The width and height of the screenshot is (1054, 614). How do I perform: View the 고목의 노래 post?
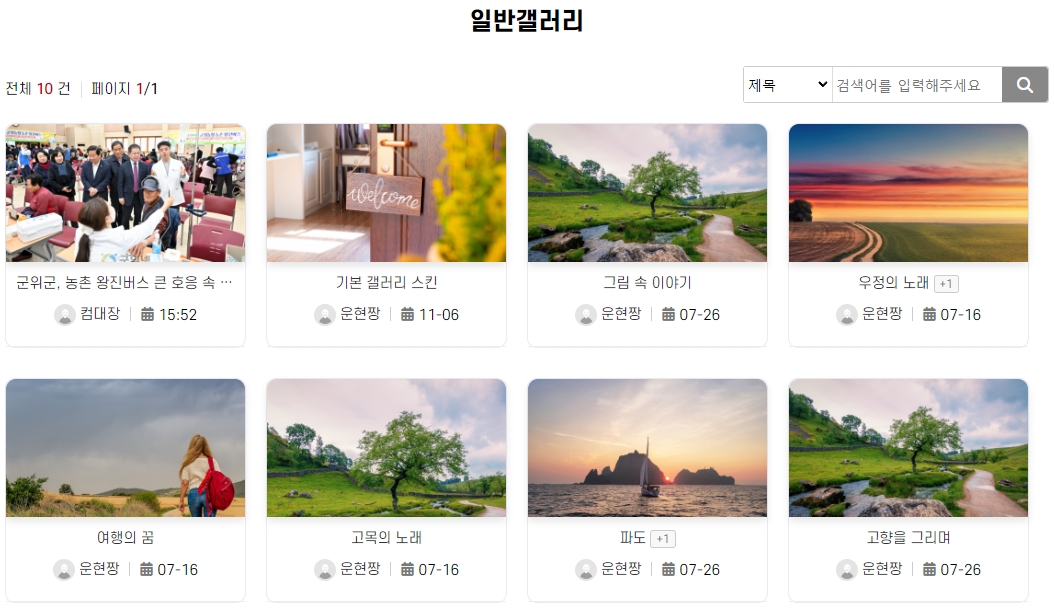point(386,538)
